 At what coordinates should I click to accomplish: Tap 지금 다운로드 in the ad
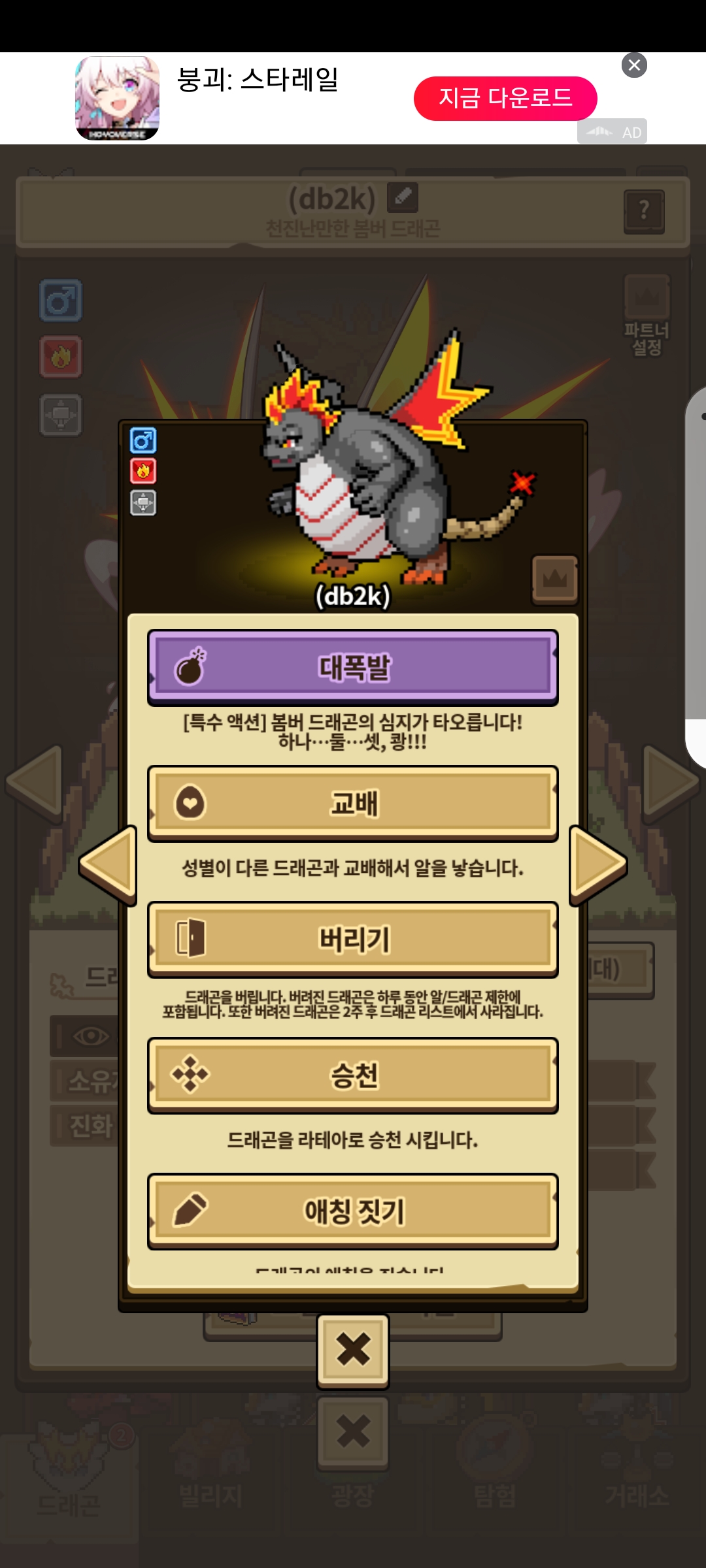pyautogui.click(x=505, y=98)
